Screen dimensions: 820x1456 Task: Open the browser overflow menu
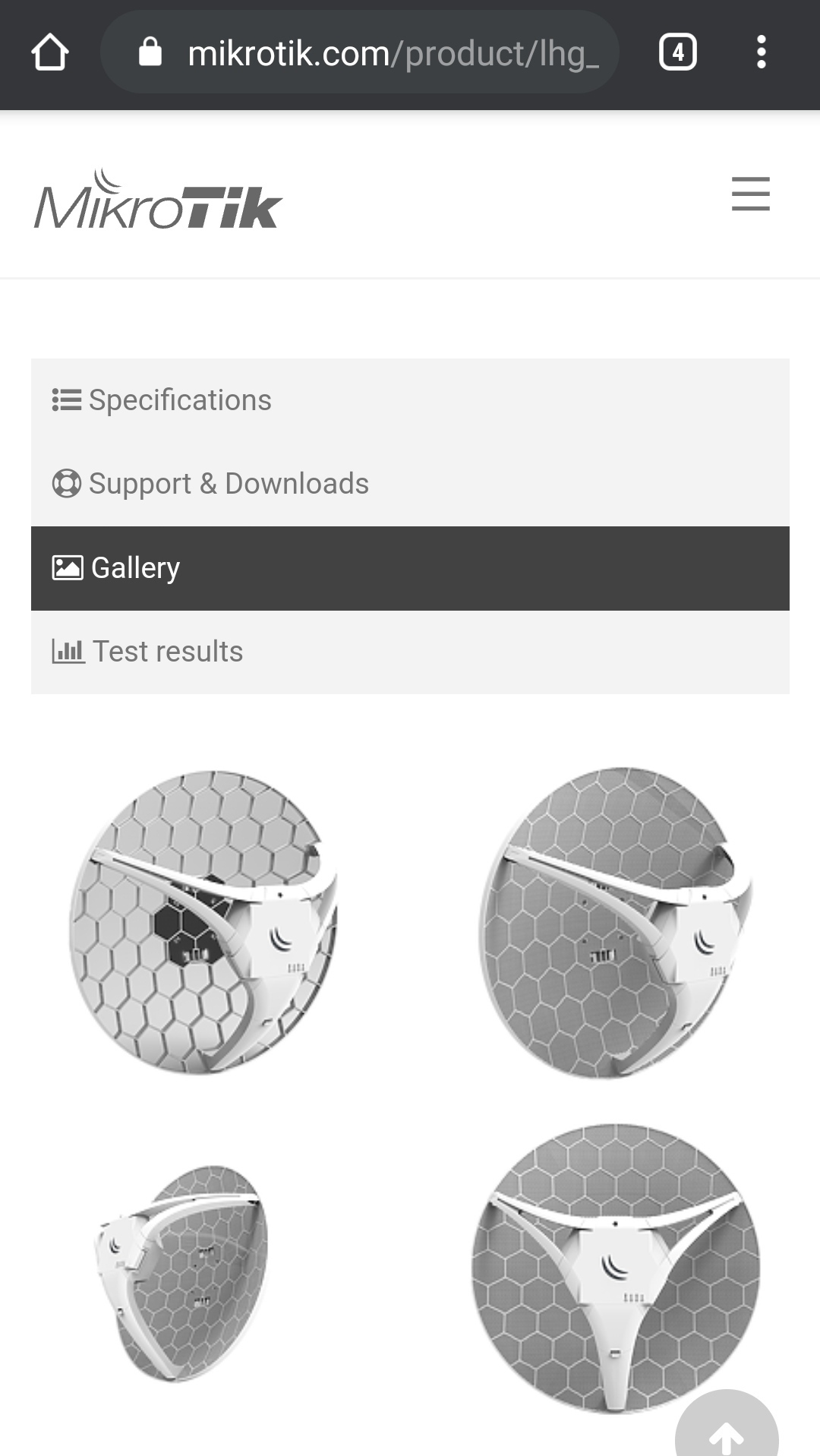click(x=761, y=53)
